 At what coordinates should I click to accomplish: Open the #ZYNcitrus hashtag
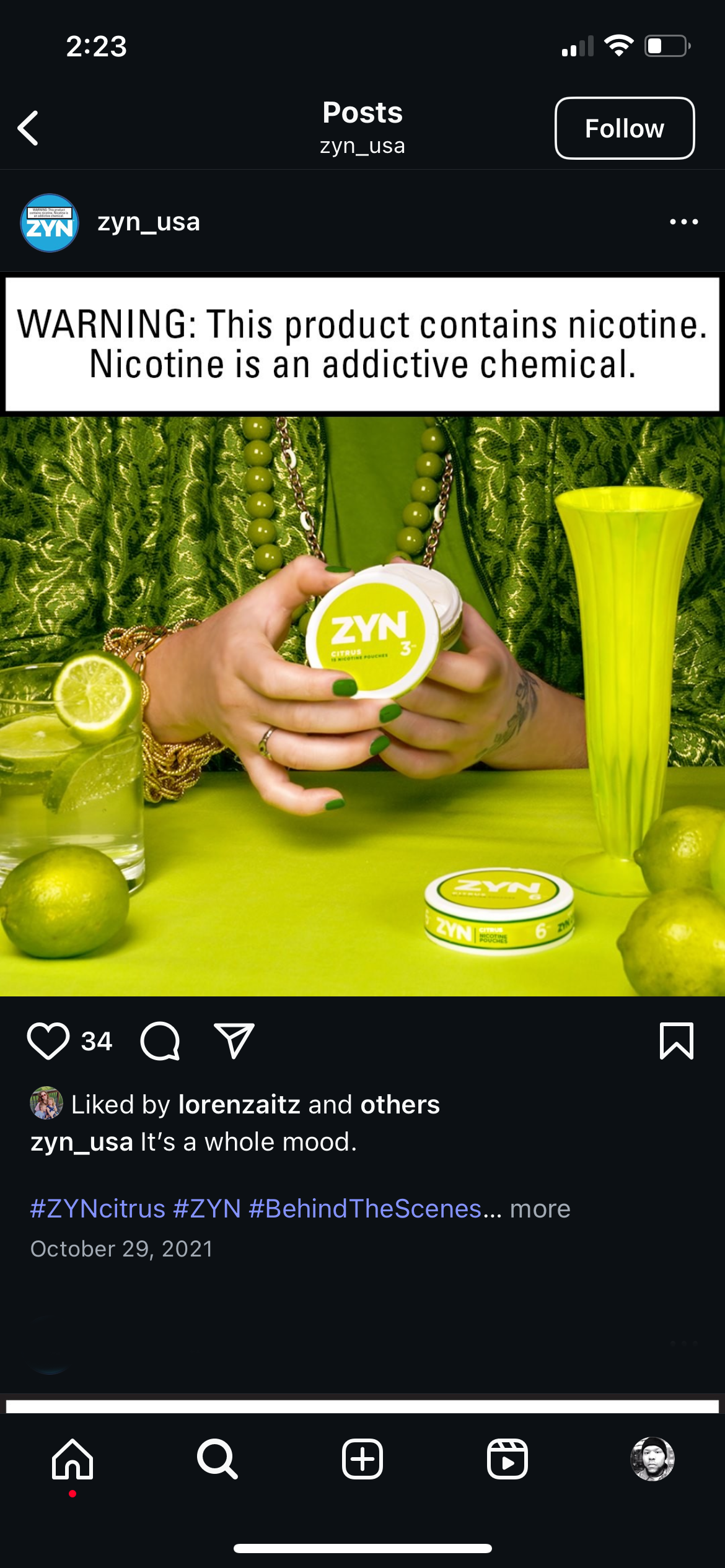tap(98, 1209)
